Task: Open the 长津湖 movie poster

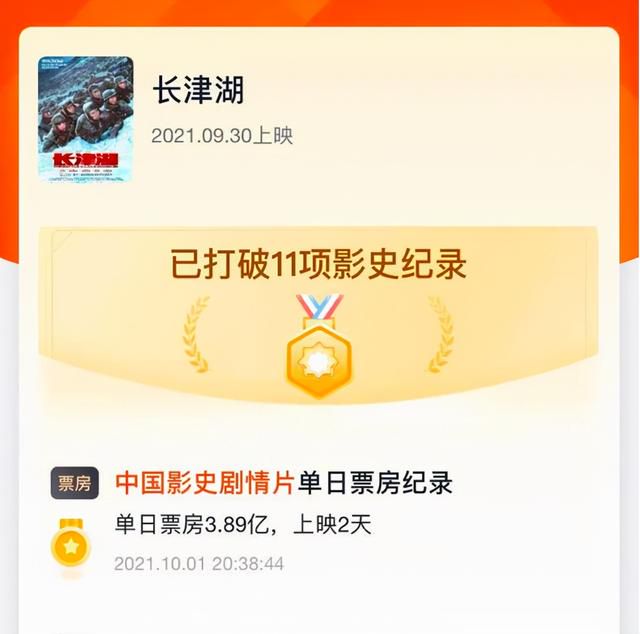Action: tap(85, 119)
